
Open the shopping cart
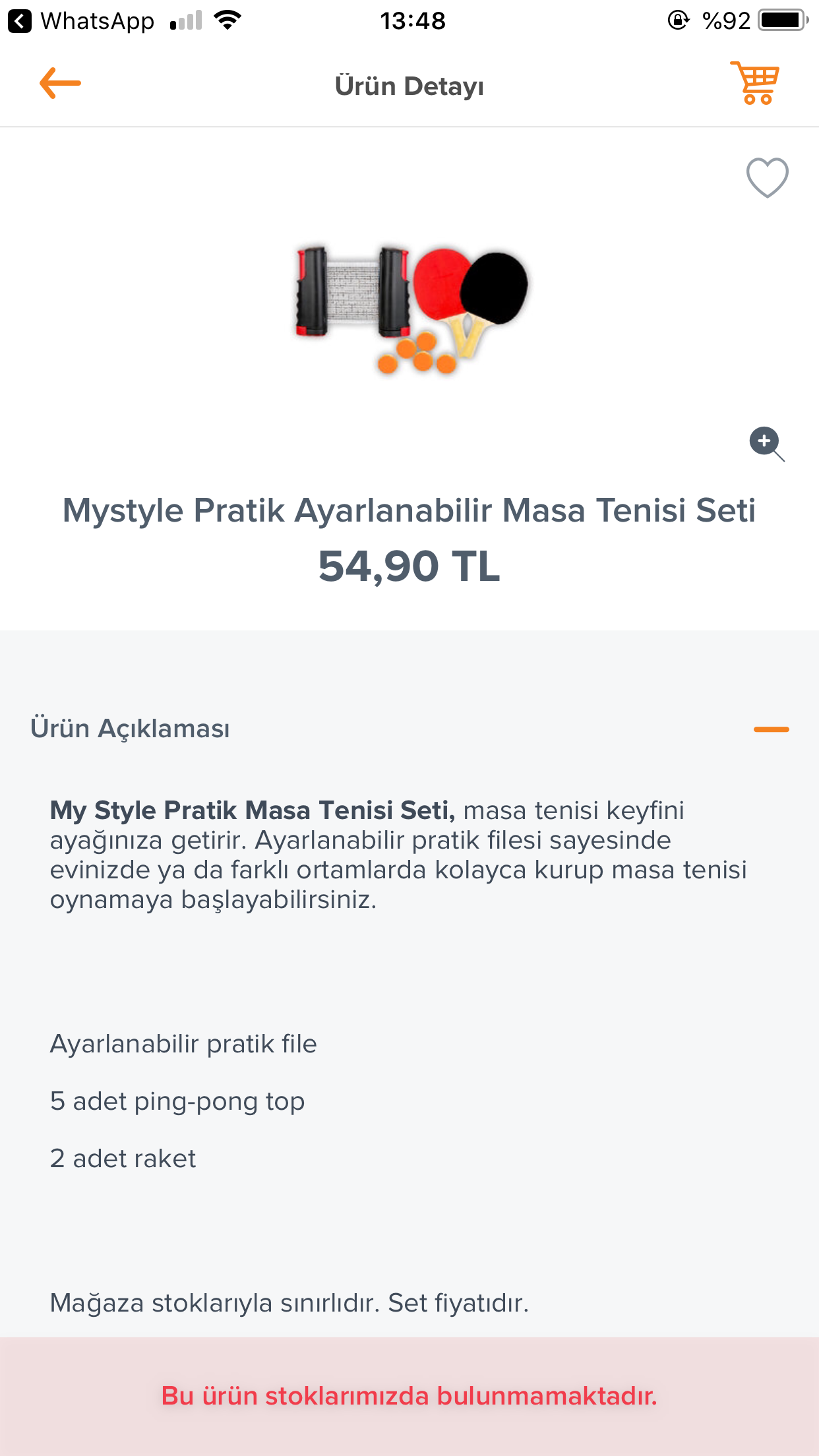pyautogui.click(x=756, y=83)
